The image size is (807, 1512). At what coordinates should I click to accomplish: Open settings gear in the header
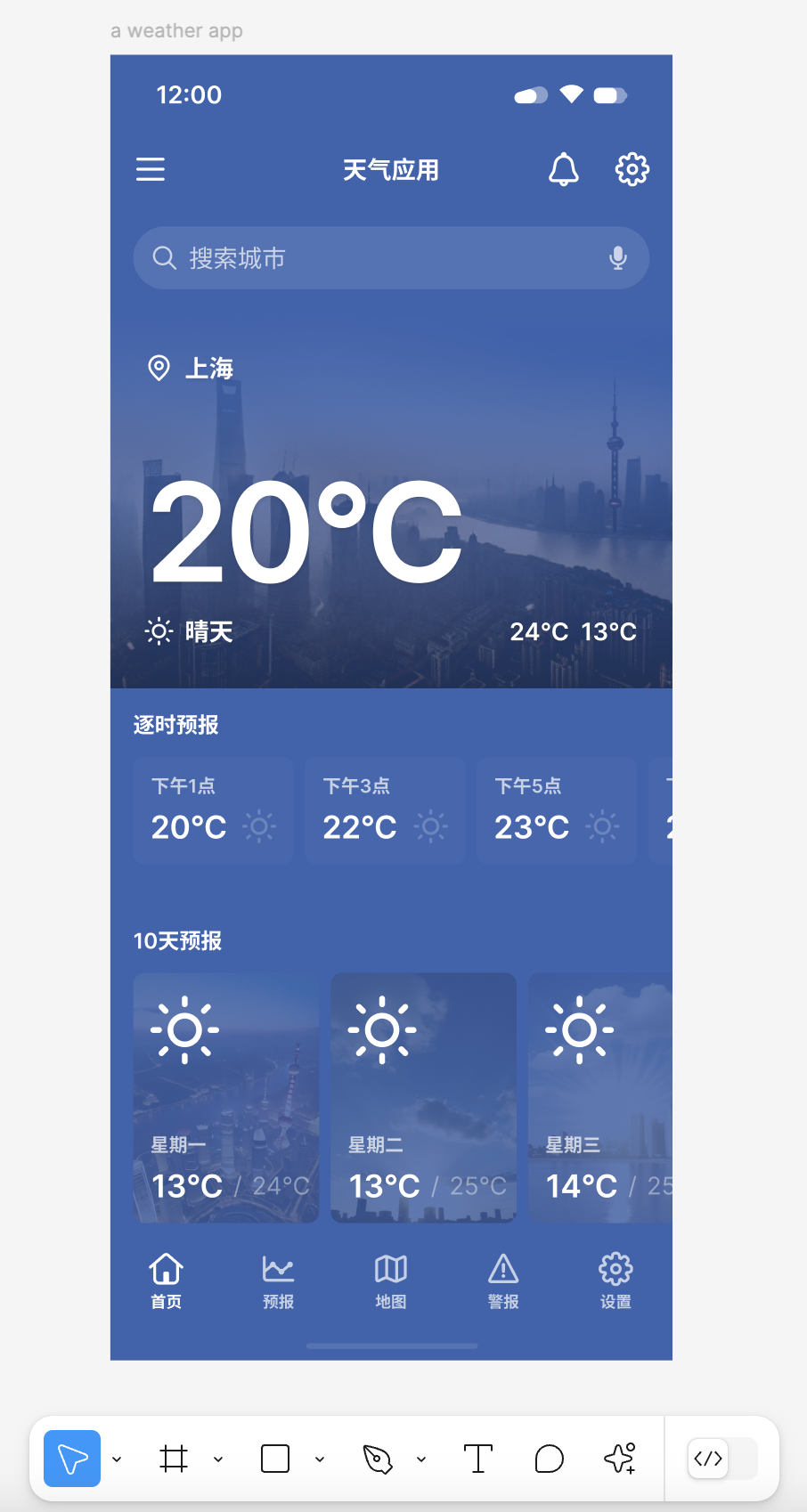click(x=632, y=169)
